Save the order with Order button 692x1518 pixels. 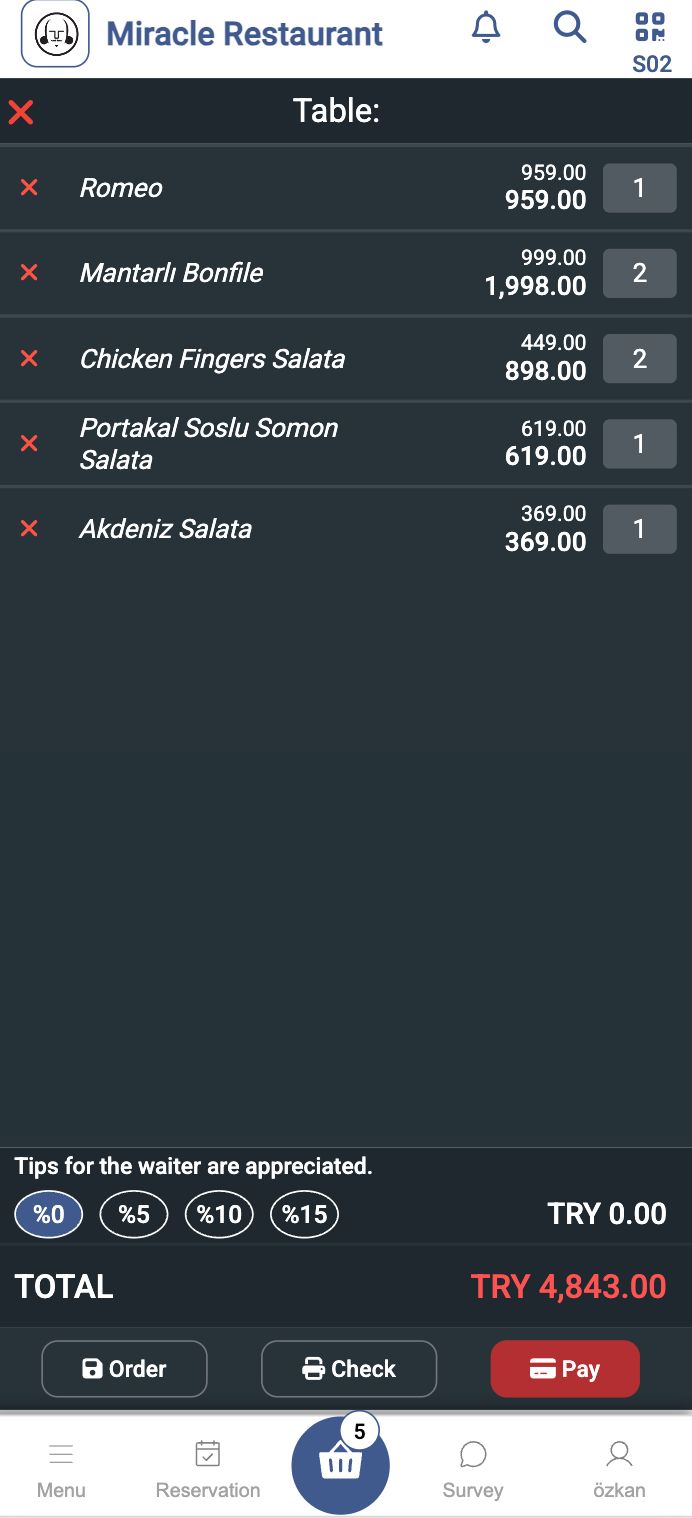point(124,1369)
